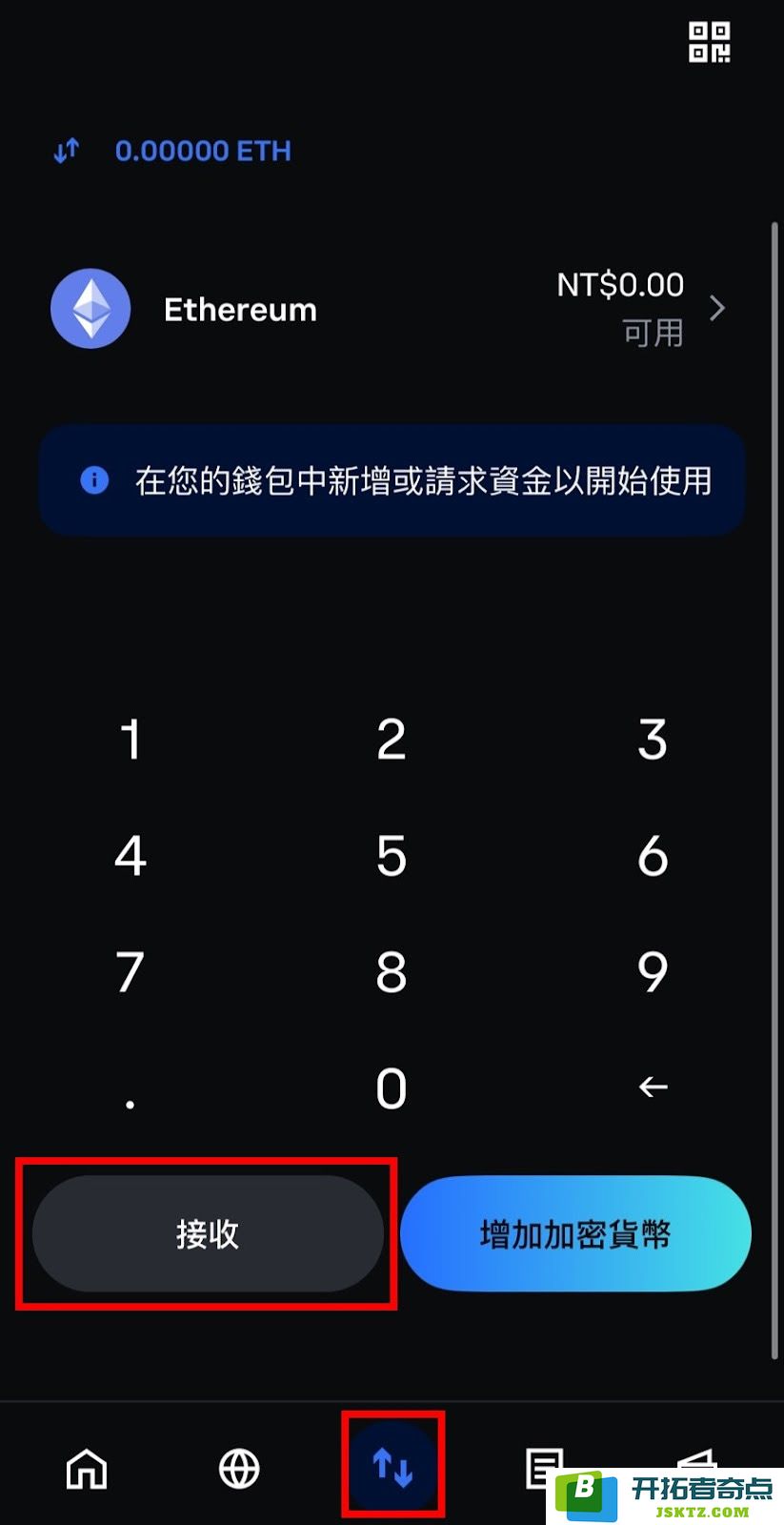Enter digit 0 on the keypad

click(392, 1088)
